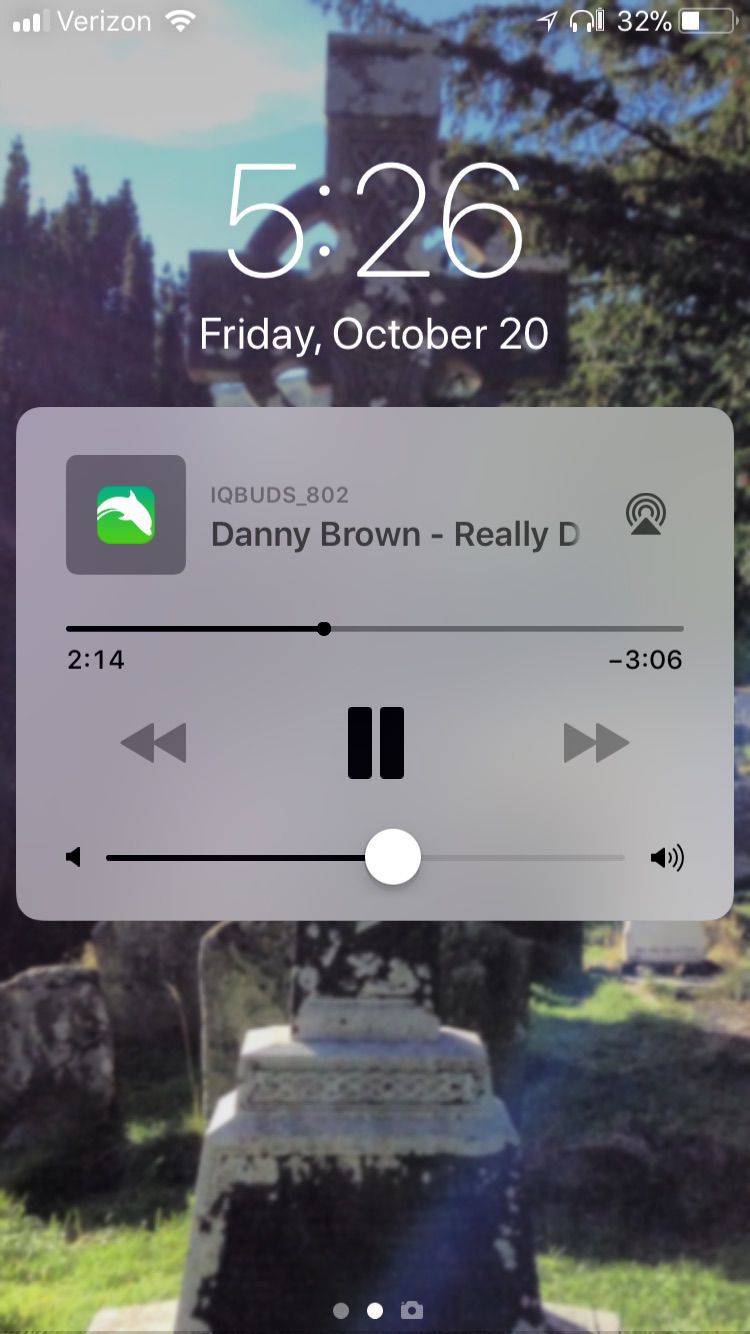Pause the Danny Brown track

pyautogui.click(x=375, y=743)
